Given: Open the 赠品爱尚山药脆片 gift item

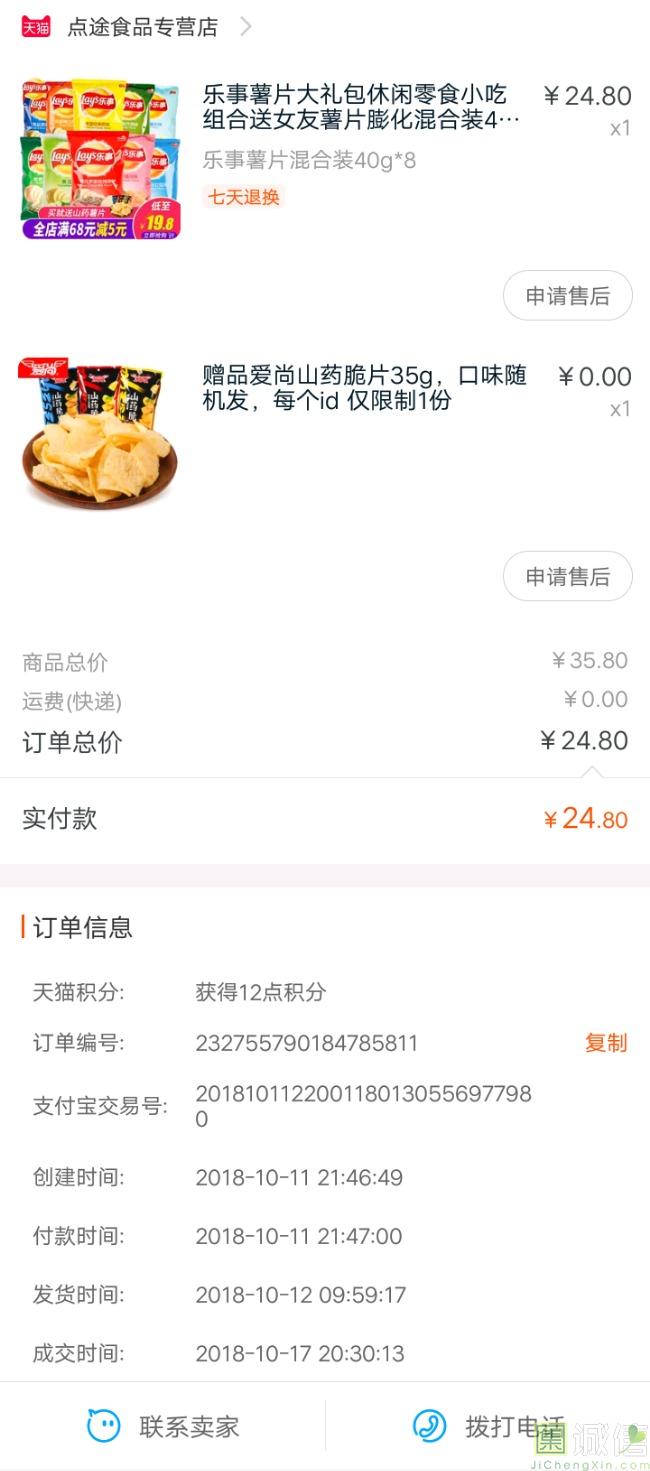Looking at the screenshot, I should click(x=363, y=388).
